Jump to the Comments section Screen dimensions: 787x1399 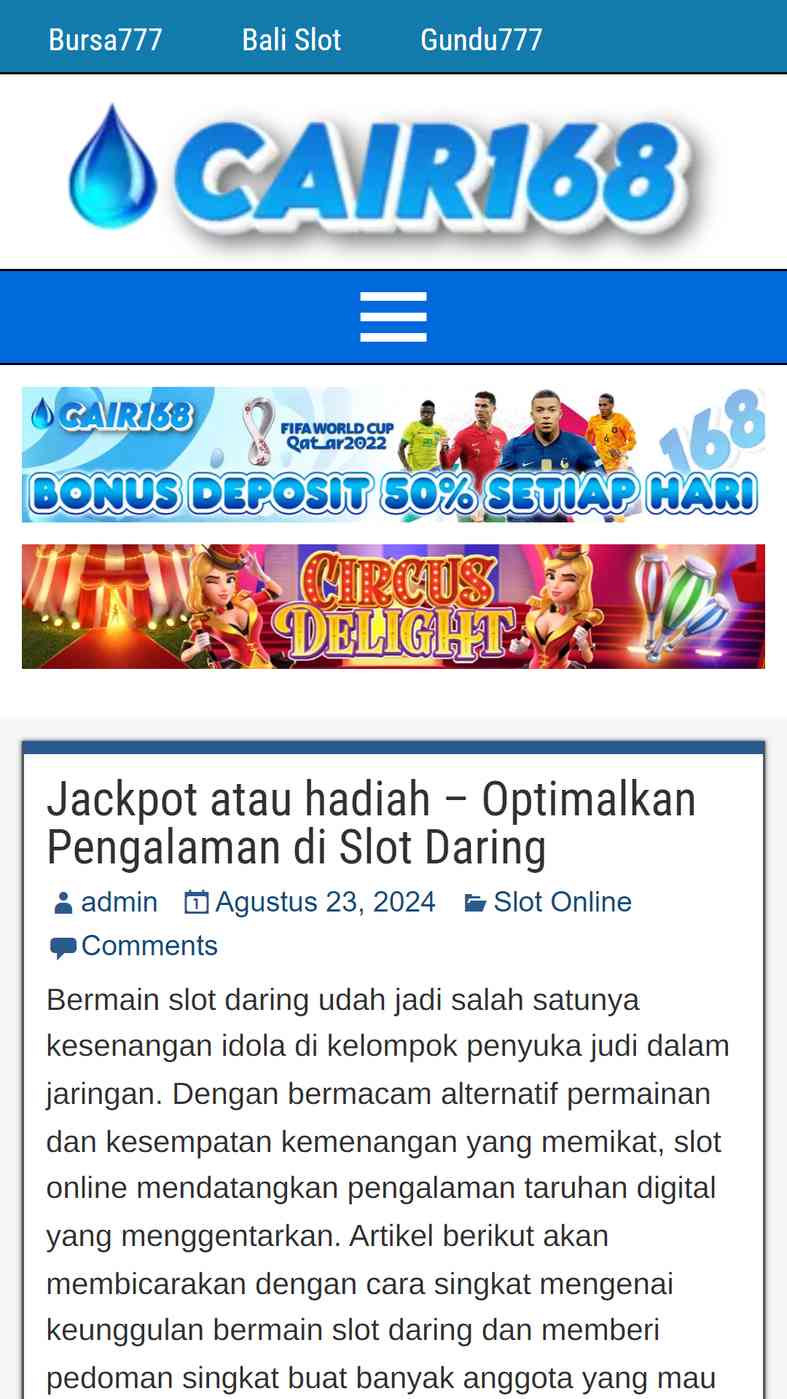(149, 946)
